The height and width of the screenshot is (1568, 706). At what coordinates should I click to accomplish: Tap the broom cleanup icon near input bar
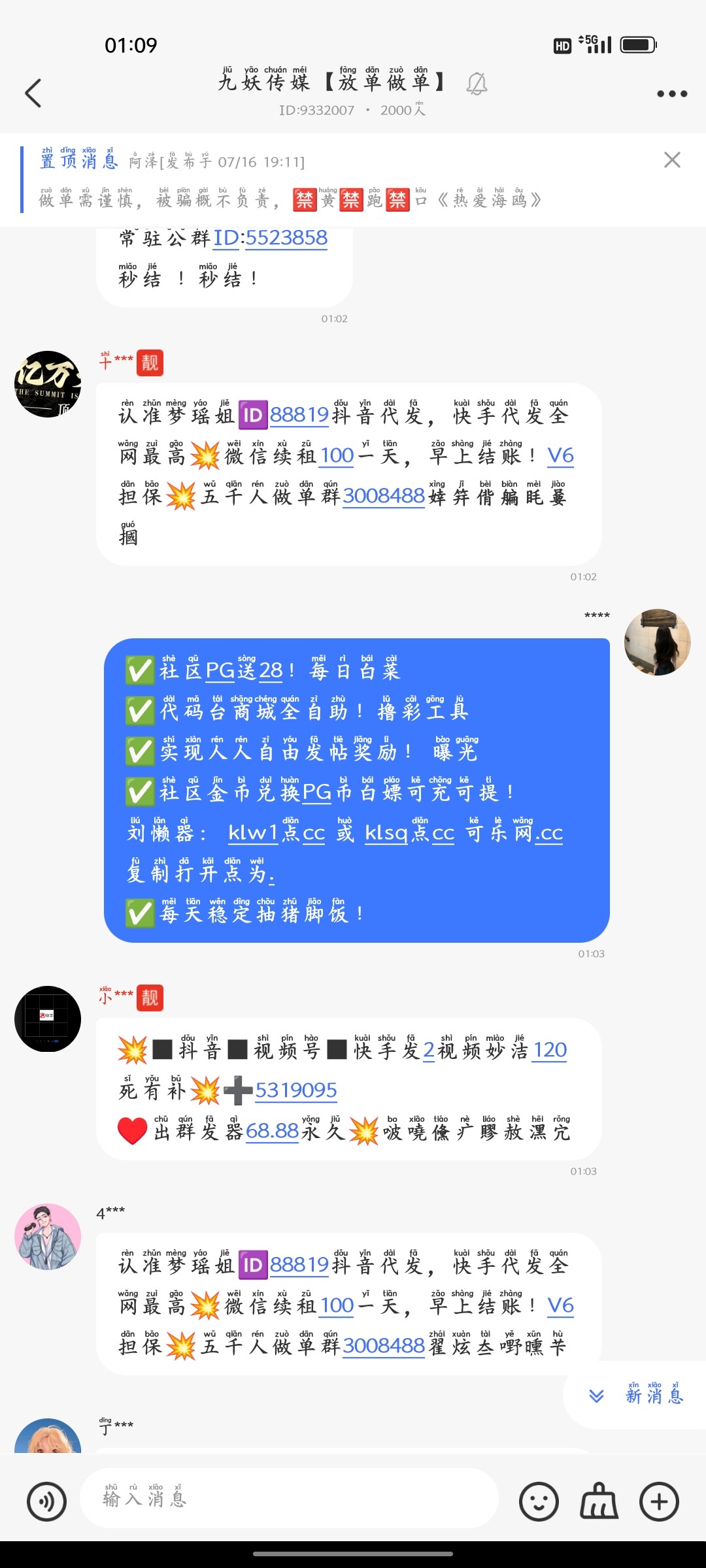pos(598,1501)
